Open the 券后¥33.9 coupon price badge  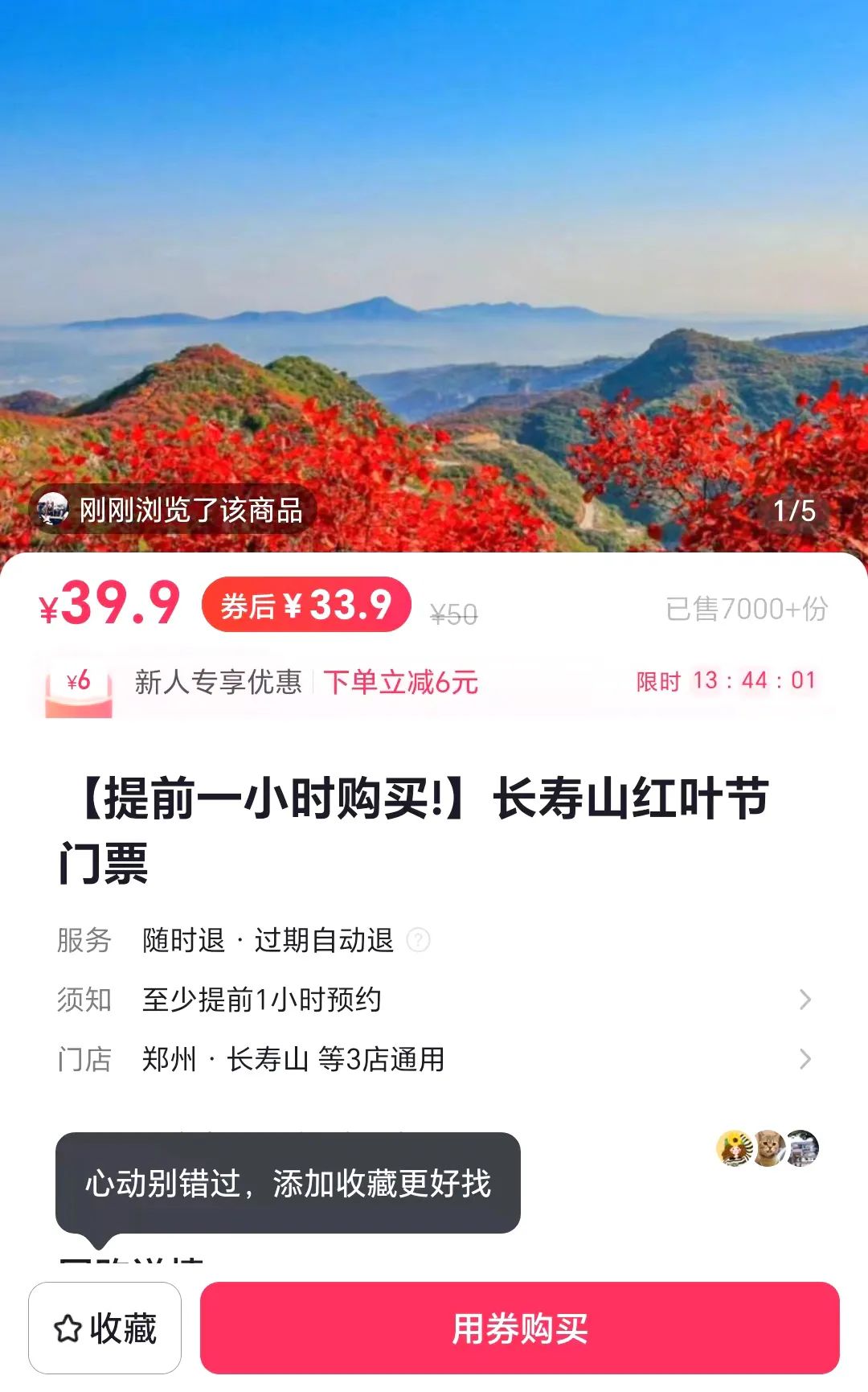(306, 605)
